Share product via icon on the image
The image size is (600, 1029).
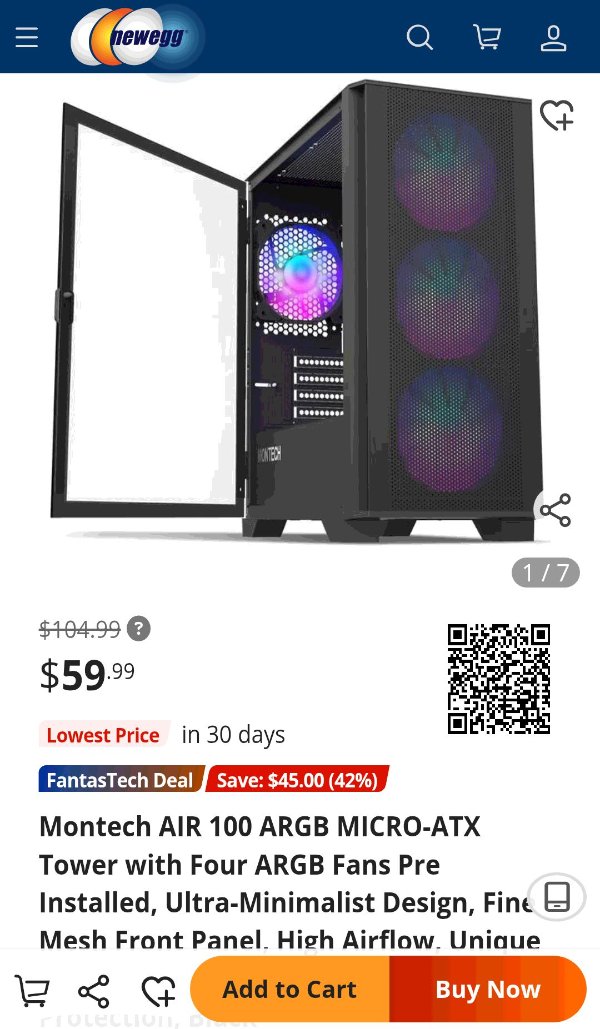[x=555, y=510]
